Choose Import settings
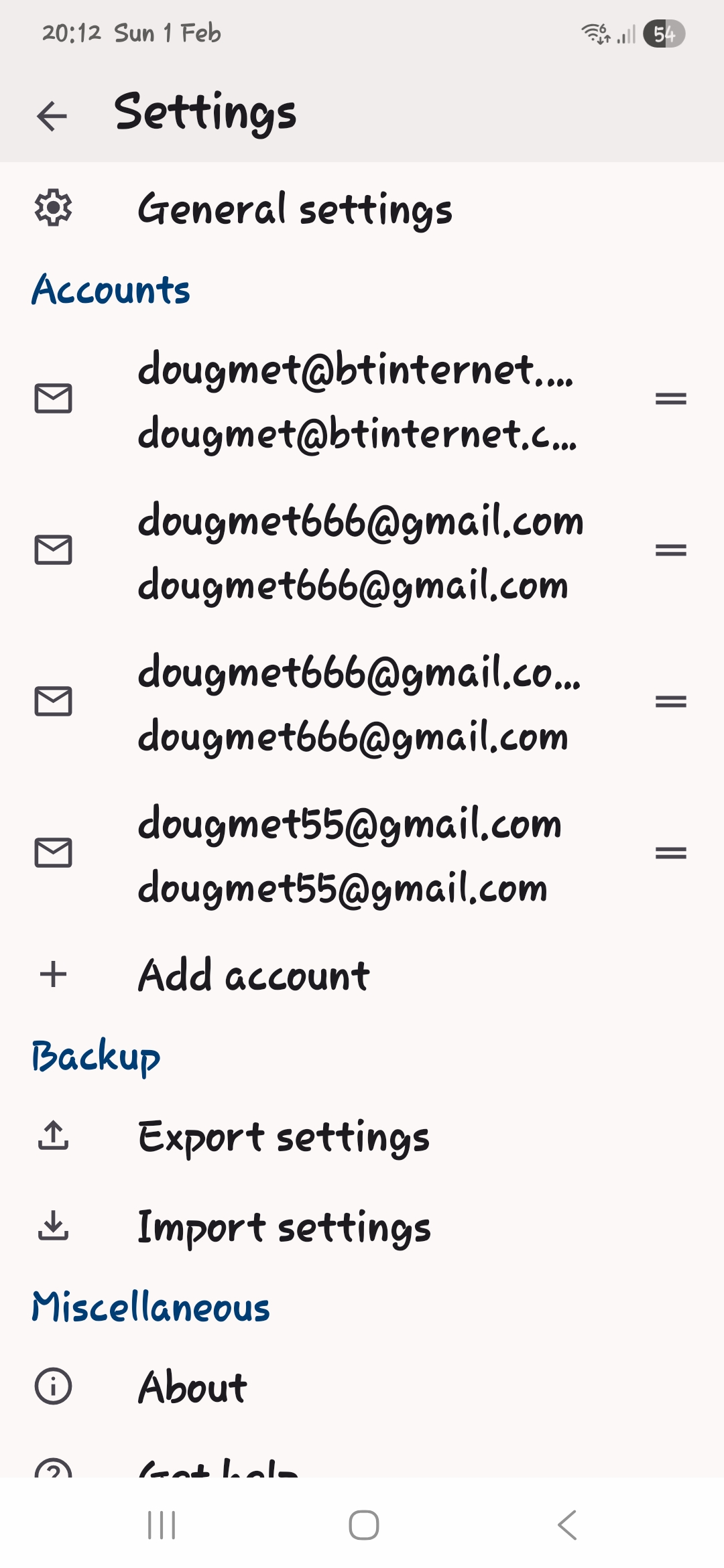 (284, 1227)
